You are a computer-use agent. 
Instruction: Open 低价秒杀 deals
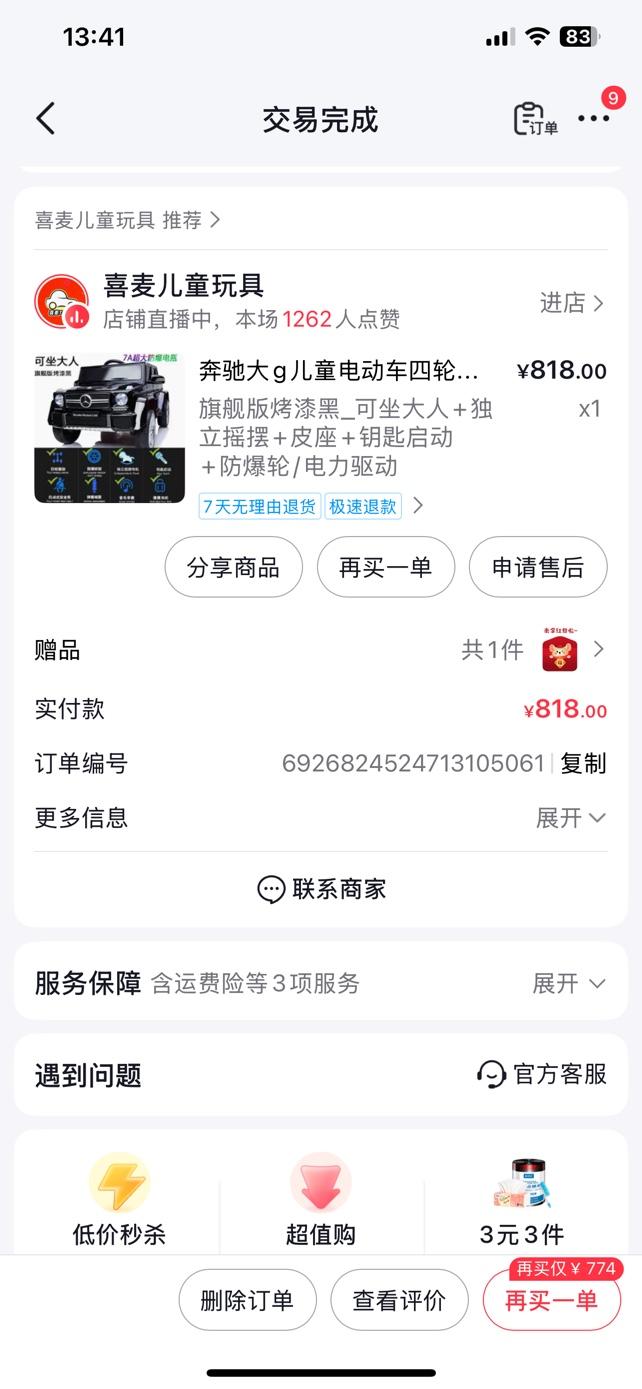point(119,1200)
